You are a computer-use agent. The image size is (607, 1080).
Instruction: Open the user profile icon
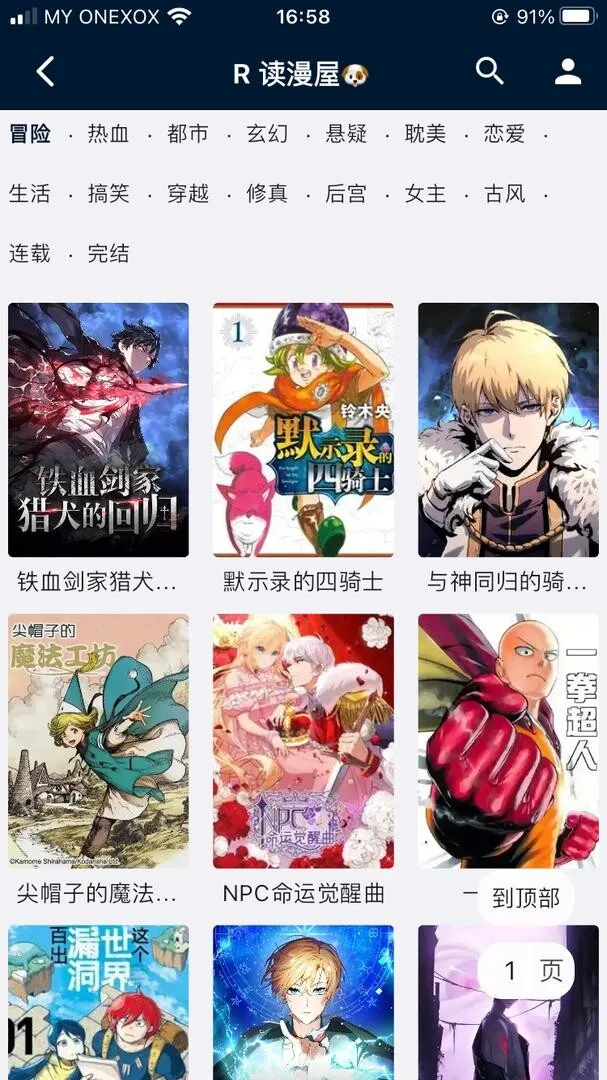point(568,72)
